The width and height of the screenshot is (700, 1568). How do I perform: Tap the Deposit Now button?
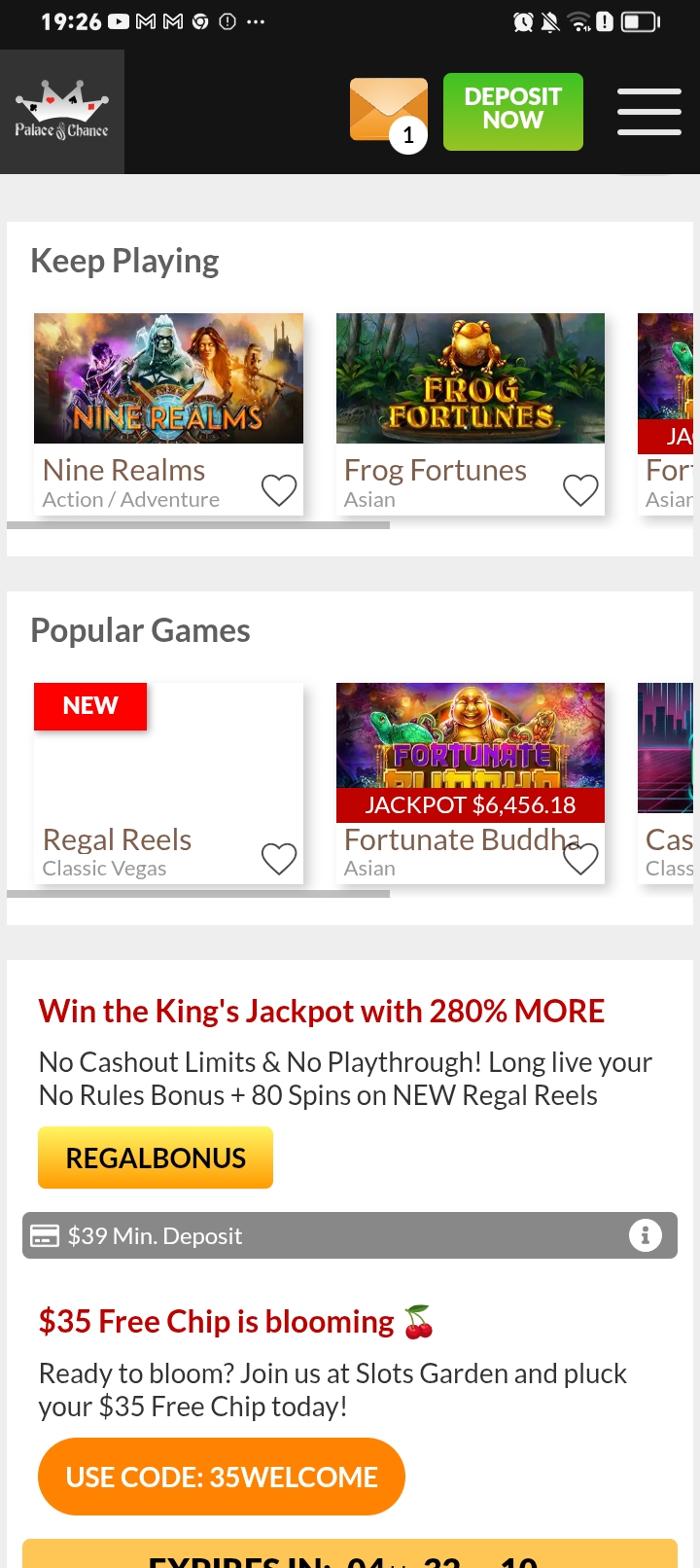(512, 111)
